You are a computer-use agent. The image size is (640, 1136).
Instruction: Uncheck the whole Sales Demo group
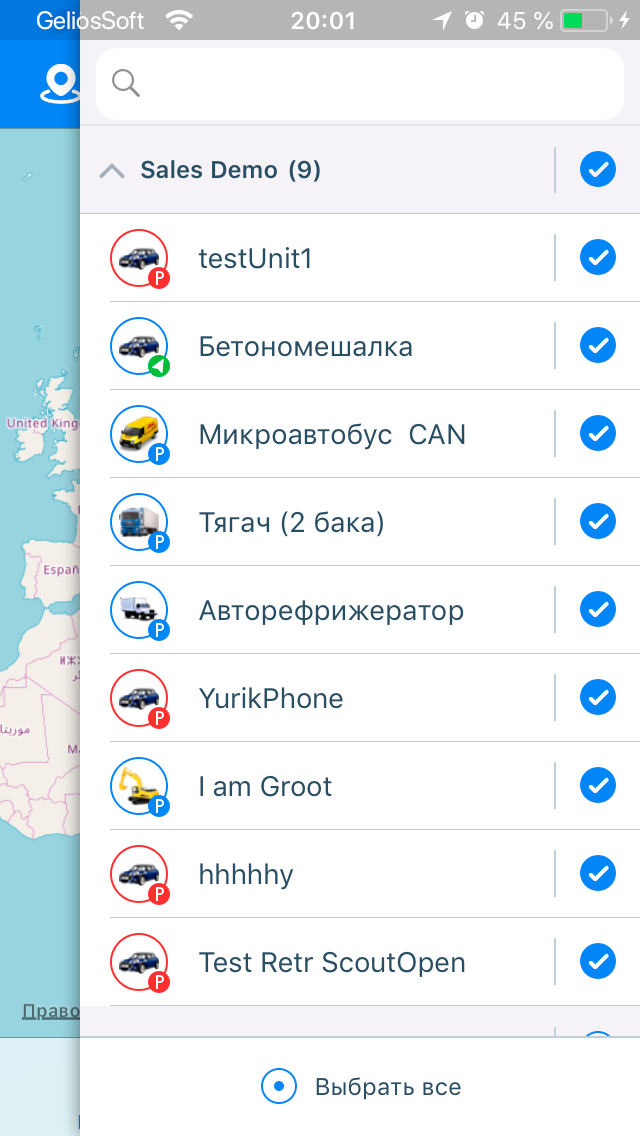[597, 170]
